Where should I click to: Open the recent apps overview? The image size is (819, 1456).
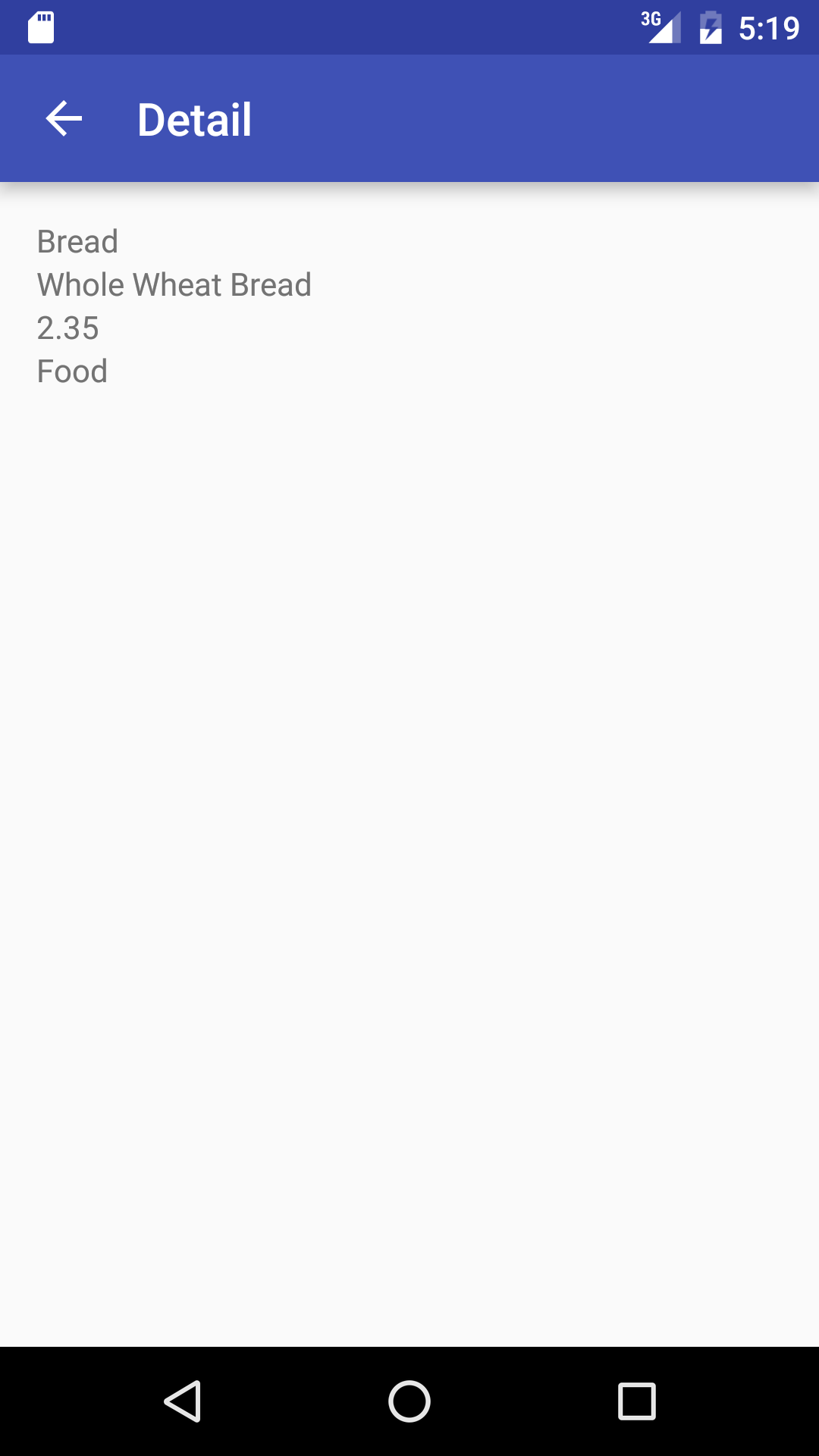[636, 1401]
